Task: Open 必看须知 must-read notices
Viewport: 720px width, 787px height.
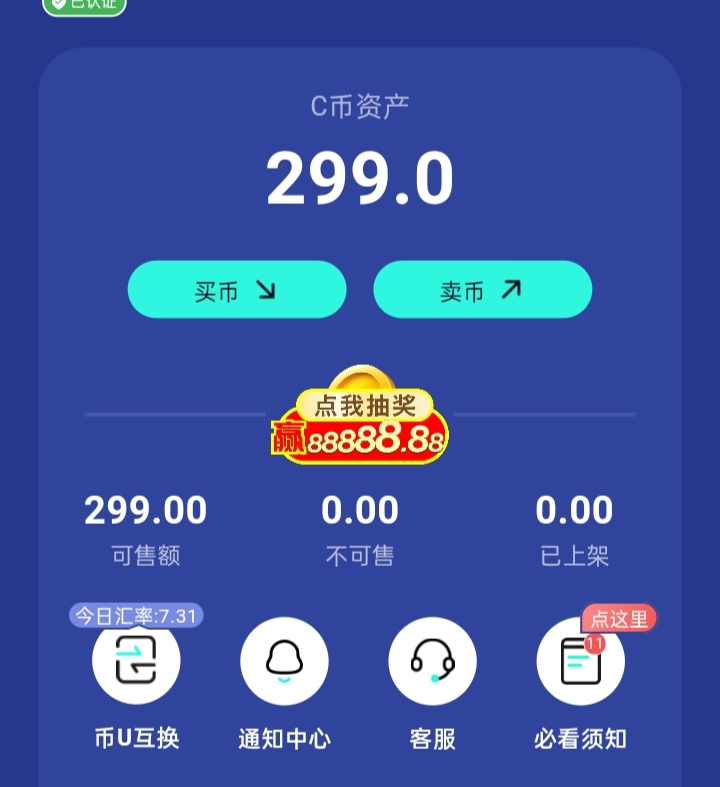Action: click(x=580, y=662)
